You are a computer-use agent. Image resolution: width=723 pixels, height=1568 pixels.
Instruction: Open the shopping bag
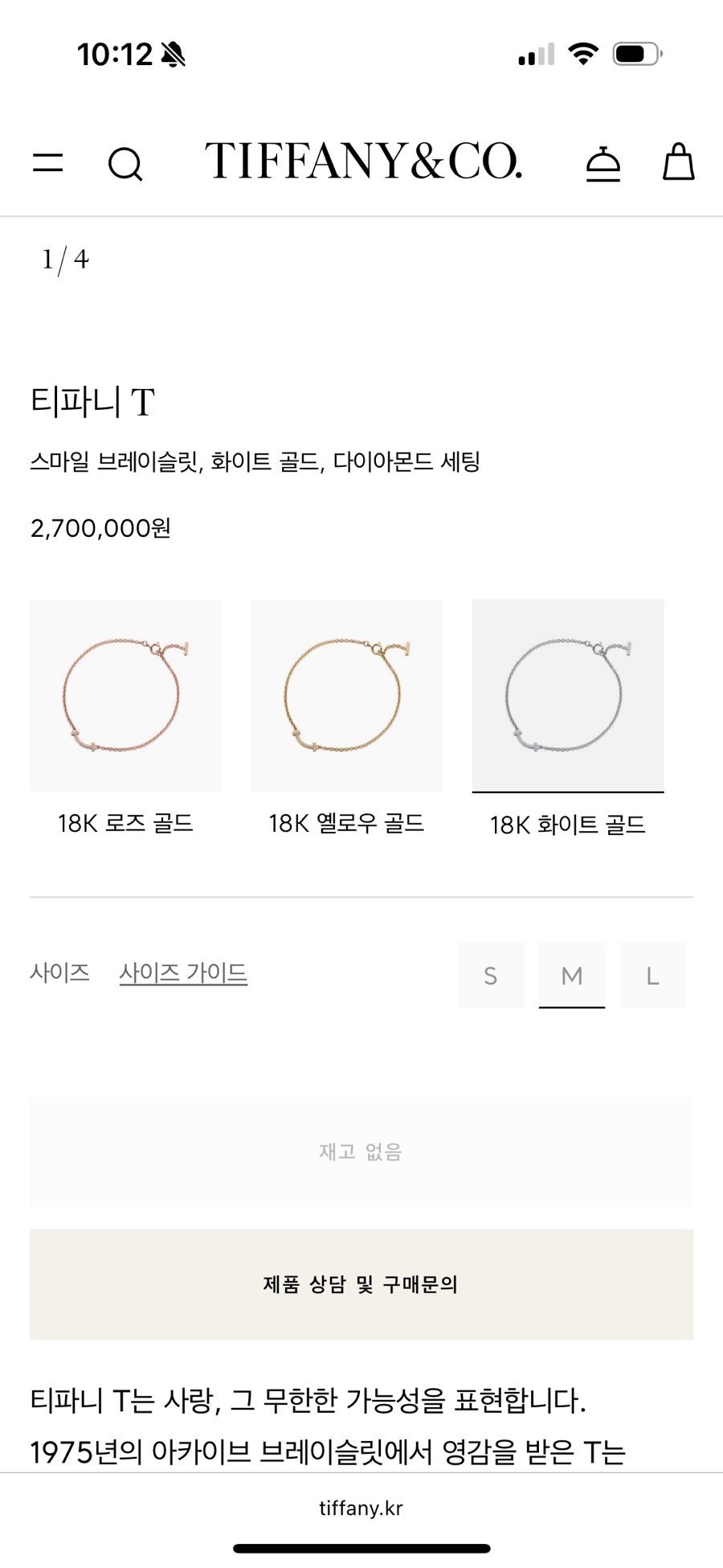click(678, 162)
